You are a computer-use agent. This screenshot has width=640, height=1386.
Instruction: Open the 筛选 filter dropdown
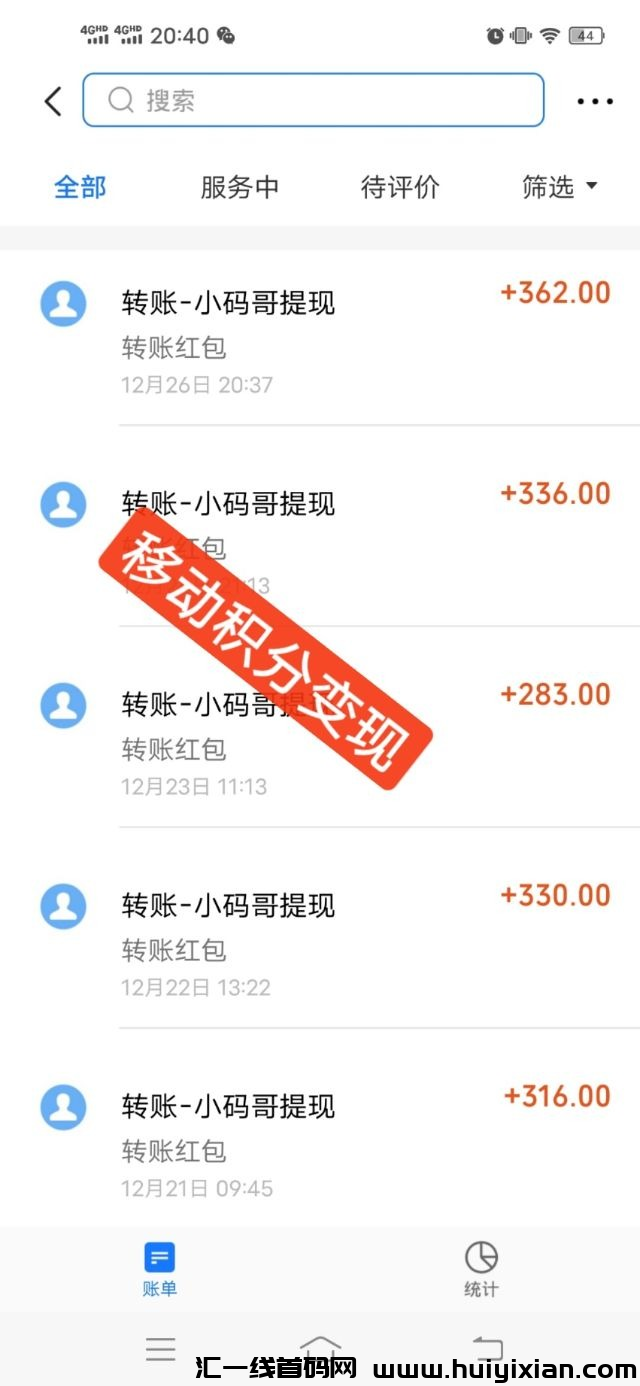(x=559, y=187)
